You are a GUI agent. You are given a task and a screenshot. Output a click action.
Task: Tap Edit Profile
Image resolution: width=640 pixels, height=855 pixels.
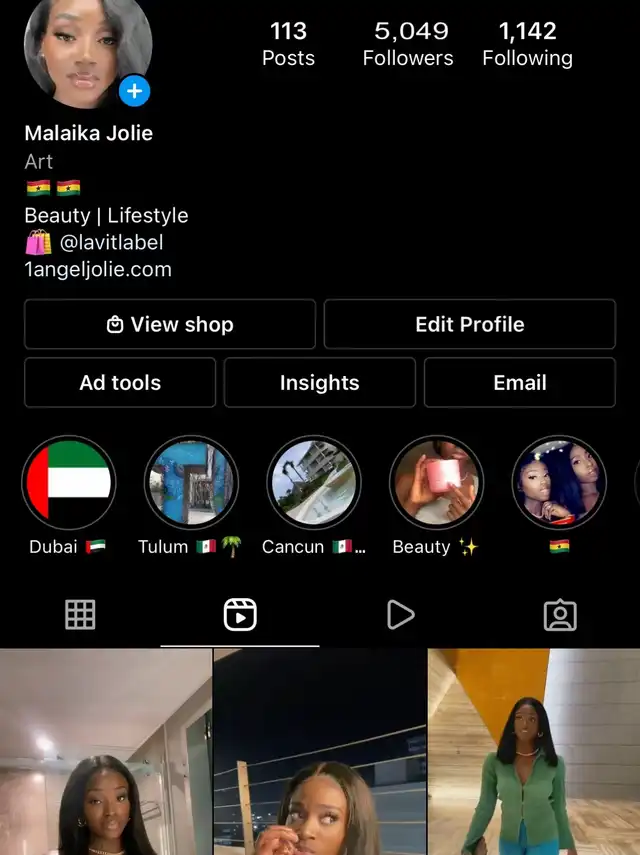[x=469, y=324]
